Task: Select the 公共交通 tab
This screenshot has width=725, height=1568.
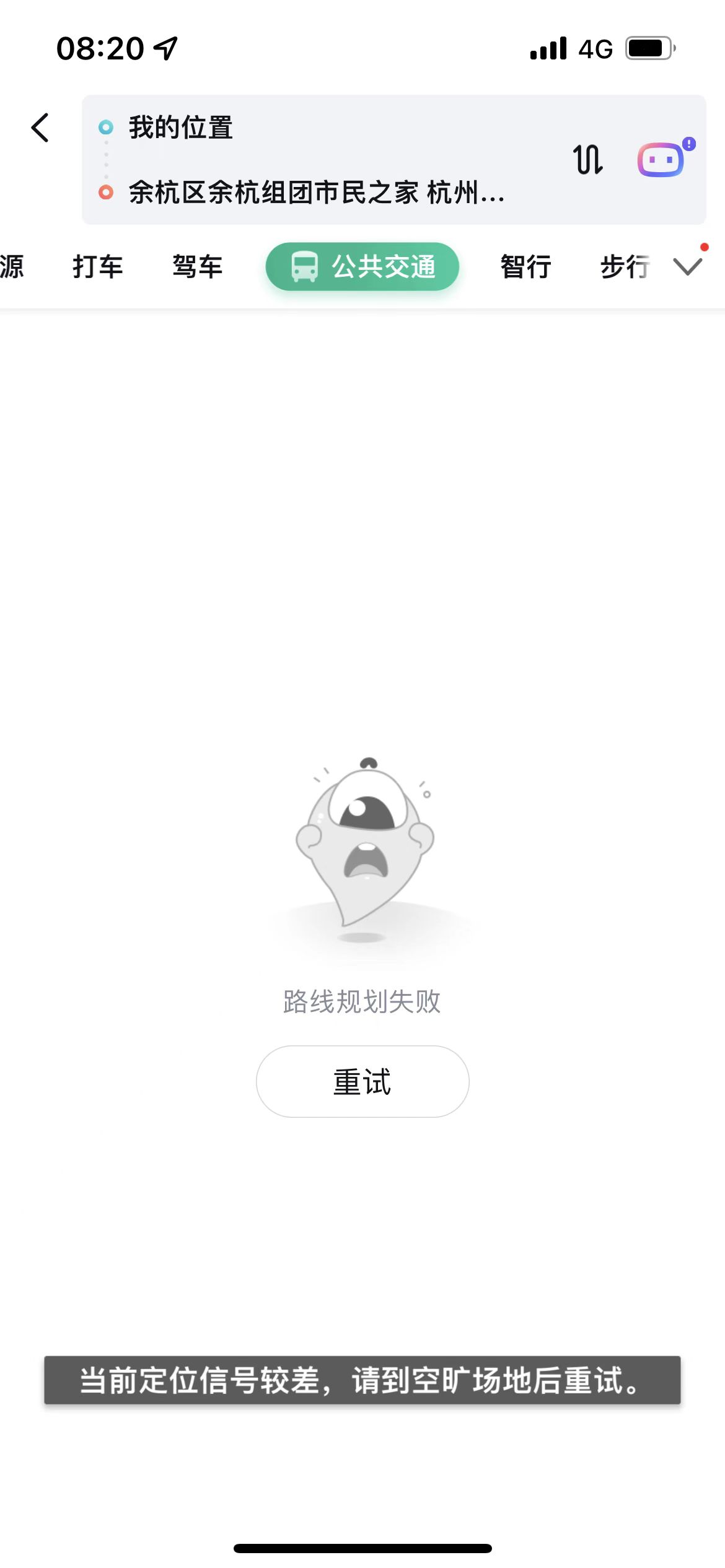Action: click(x=362, y=267)
